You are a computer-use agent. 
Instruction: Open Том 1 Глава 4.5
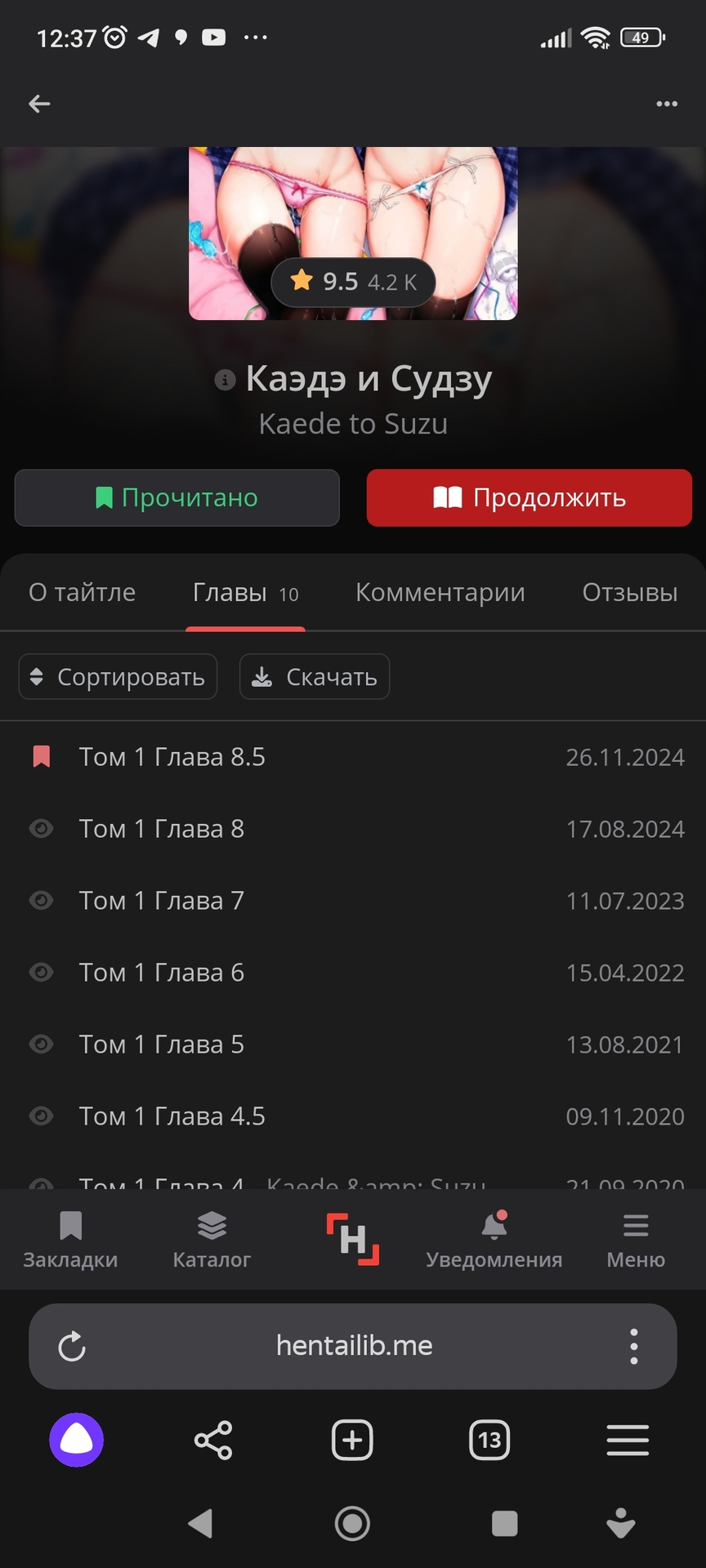[172, 1116]
